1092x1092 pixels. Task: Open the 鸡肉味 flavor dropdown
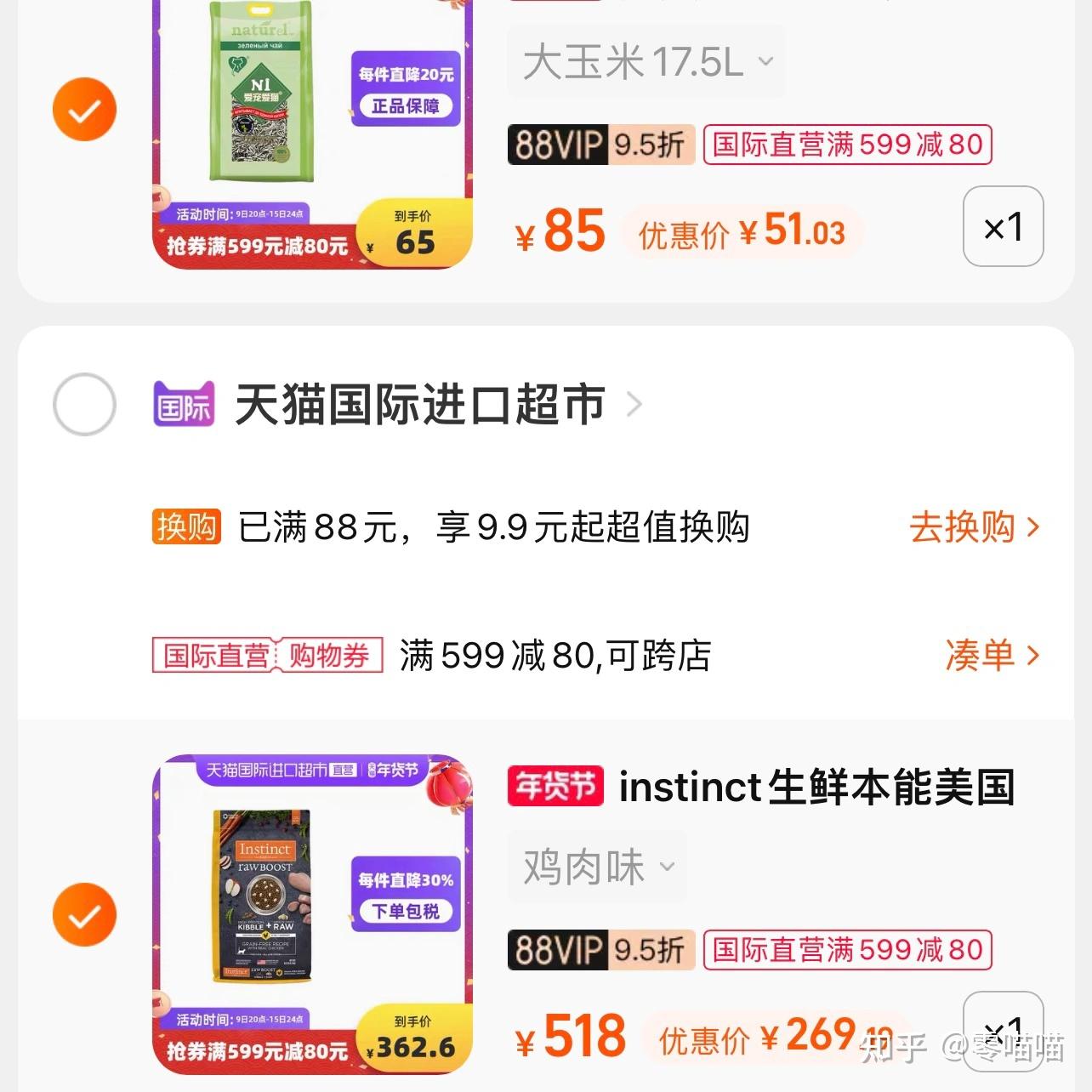(597, 867)
